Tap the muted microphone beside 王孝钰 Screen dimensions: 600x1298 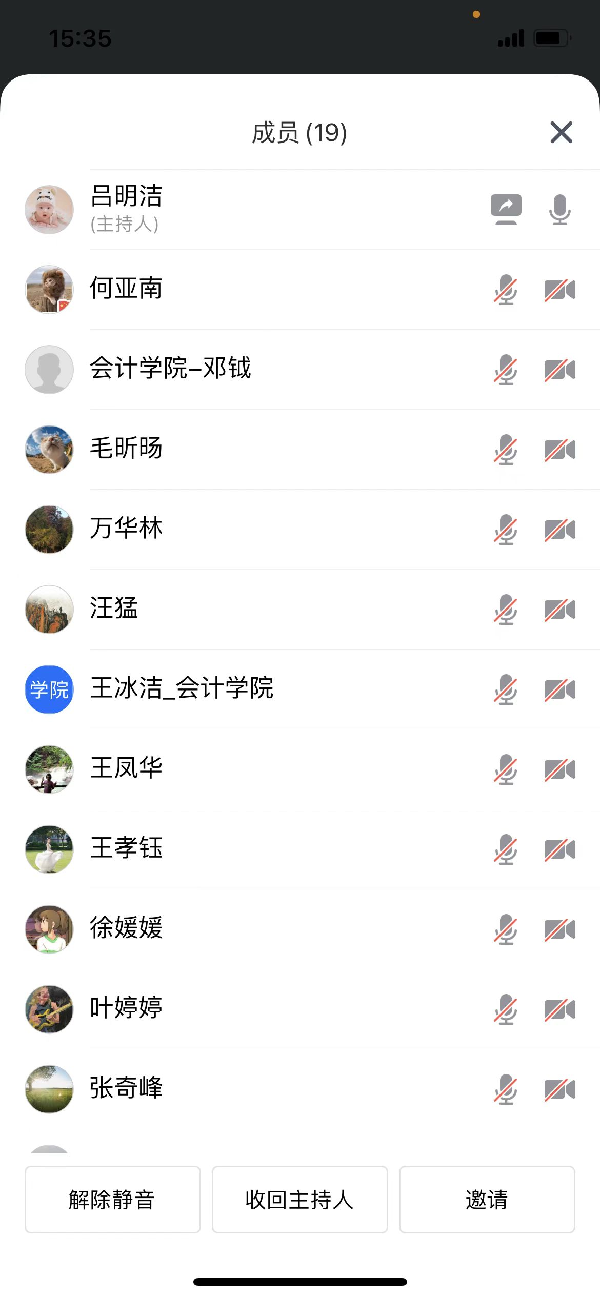(x=506, y=849)
